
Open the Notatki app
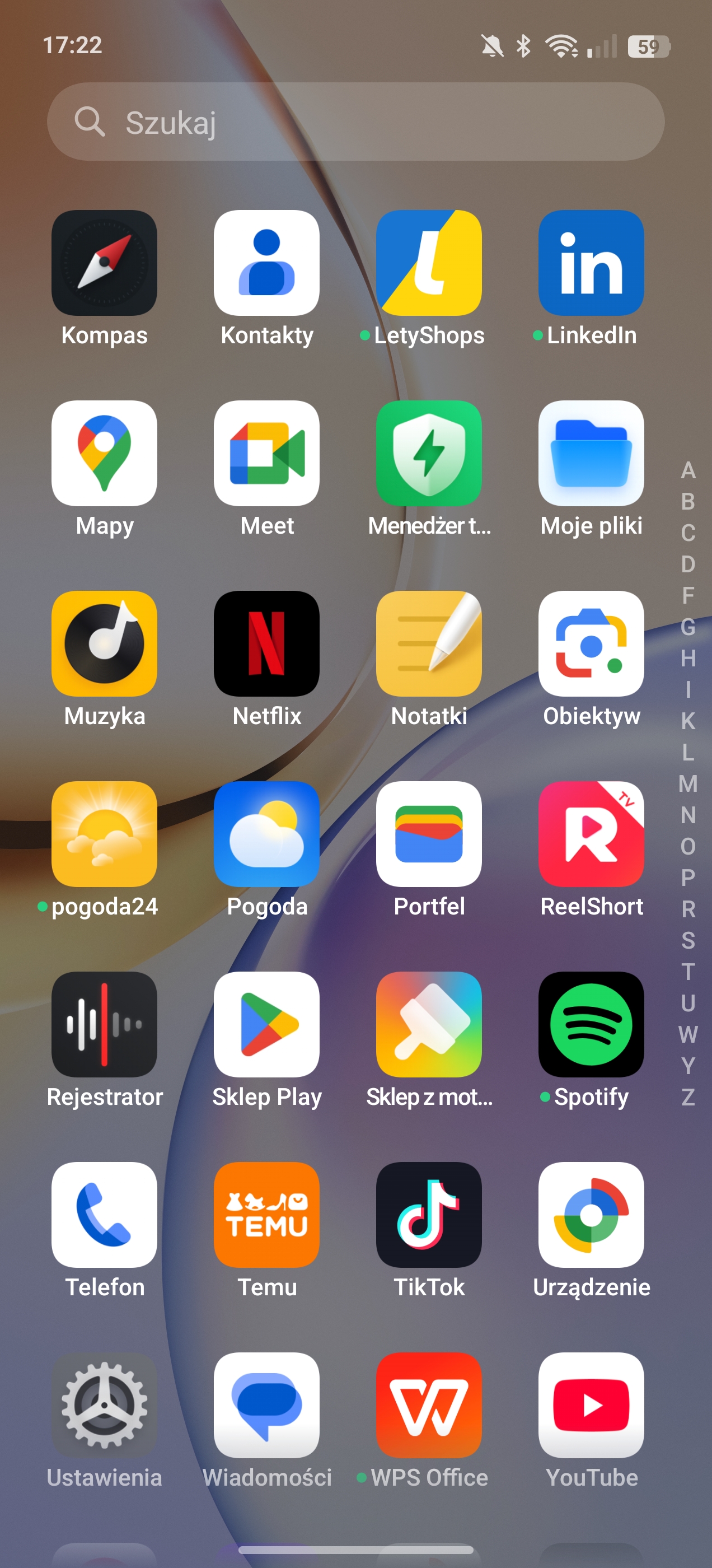pyautogui.click(x=429, y=644)
